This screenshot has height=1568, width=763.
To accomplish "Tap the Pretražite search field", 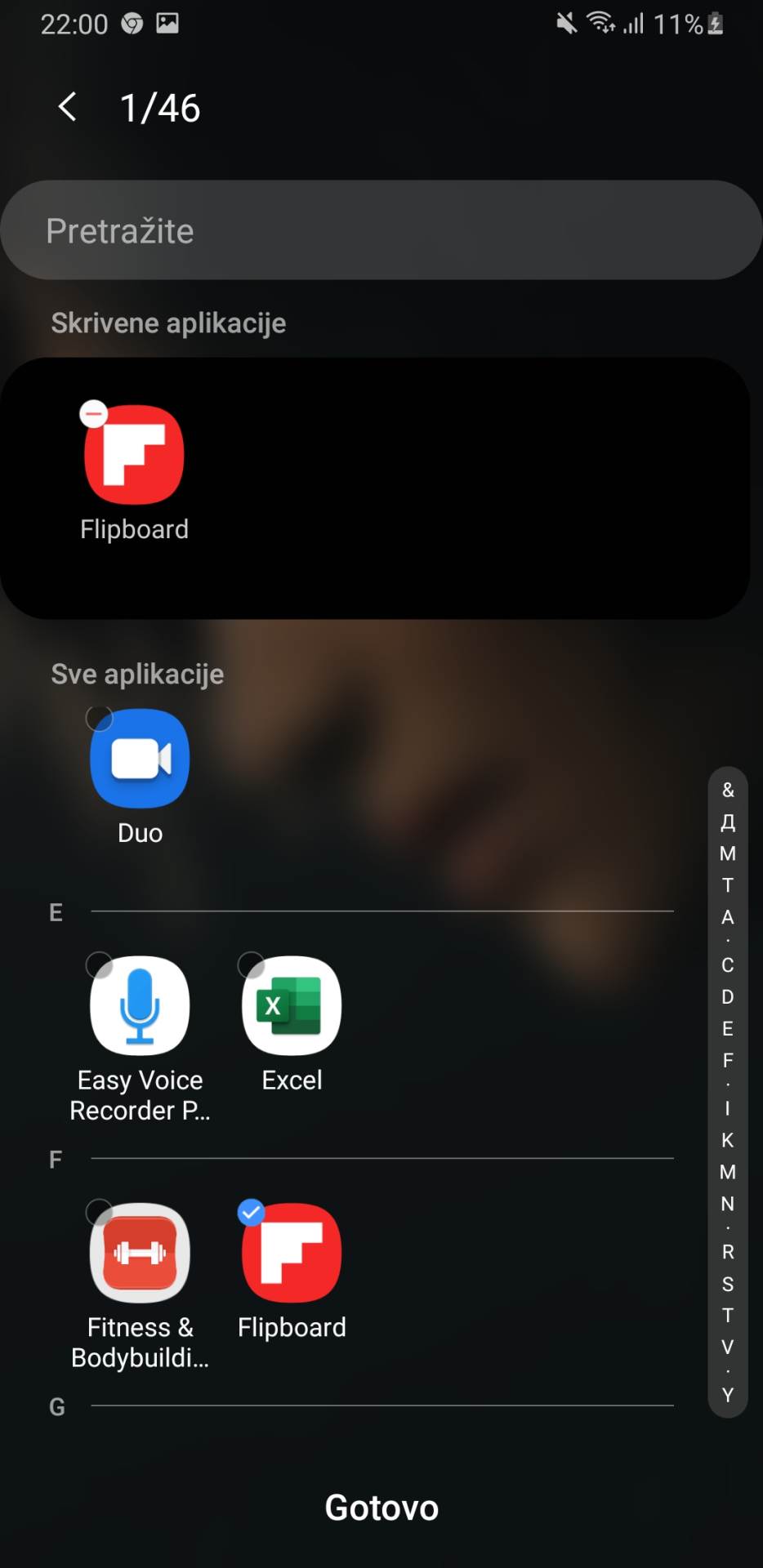I will tap(381, 231).
